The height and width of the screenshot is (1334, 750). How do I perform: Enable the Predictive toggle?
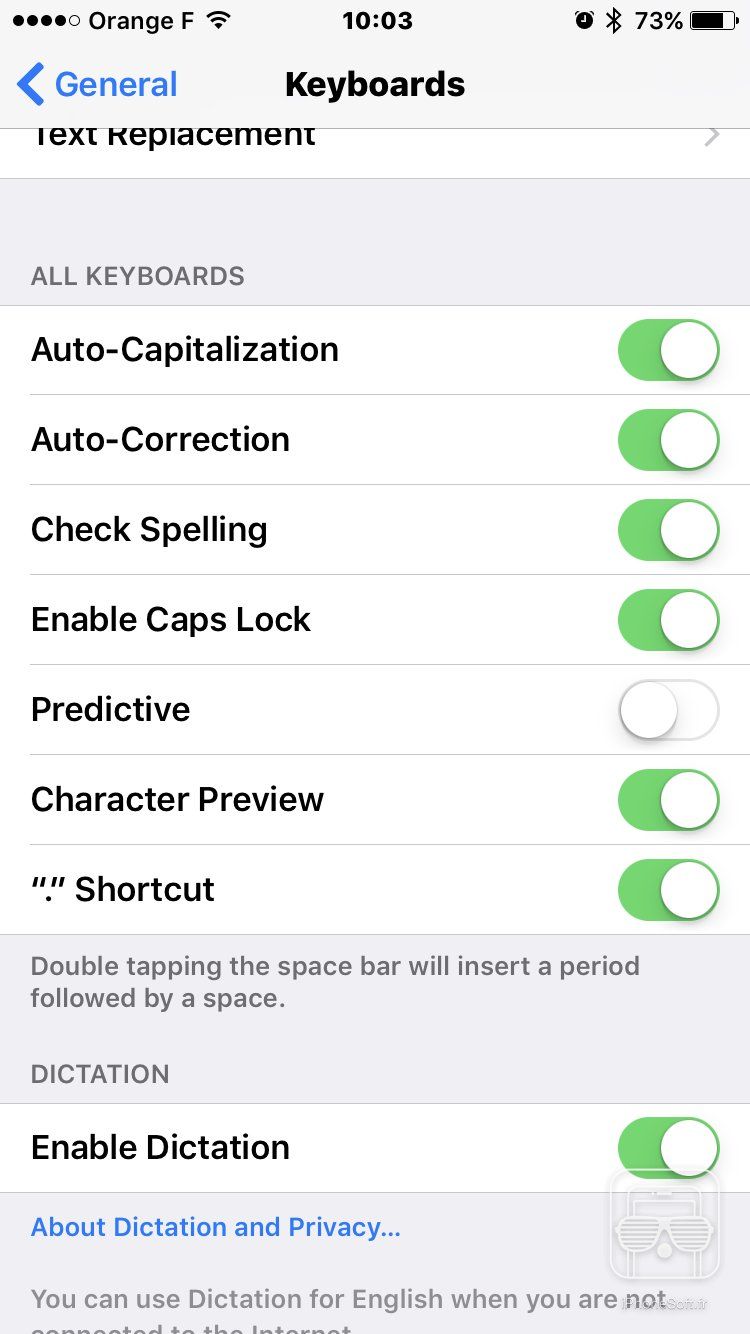(668, 710)
